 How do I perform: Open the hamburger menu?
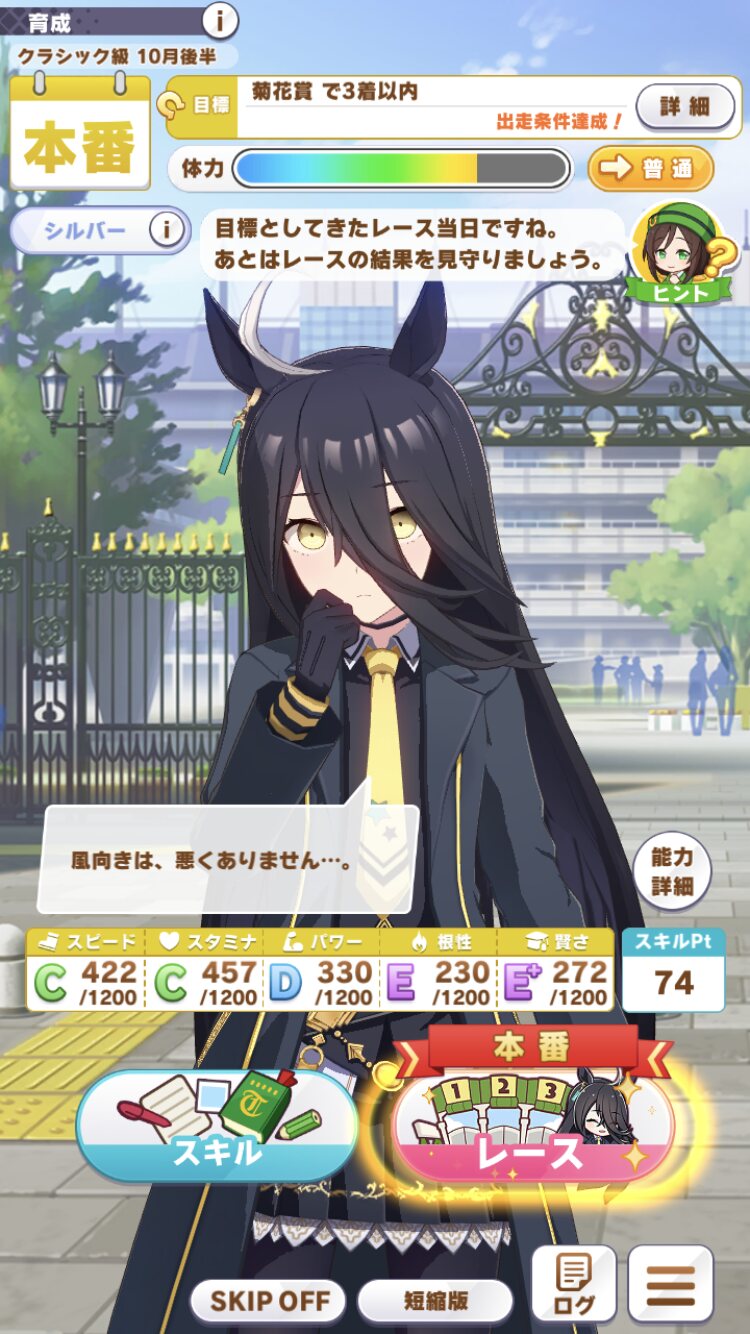[x=671, y=1285]
